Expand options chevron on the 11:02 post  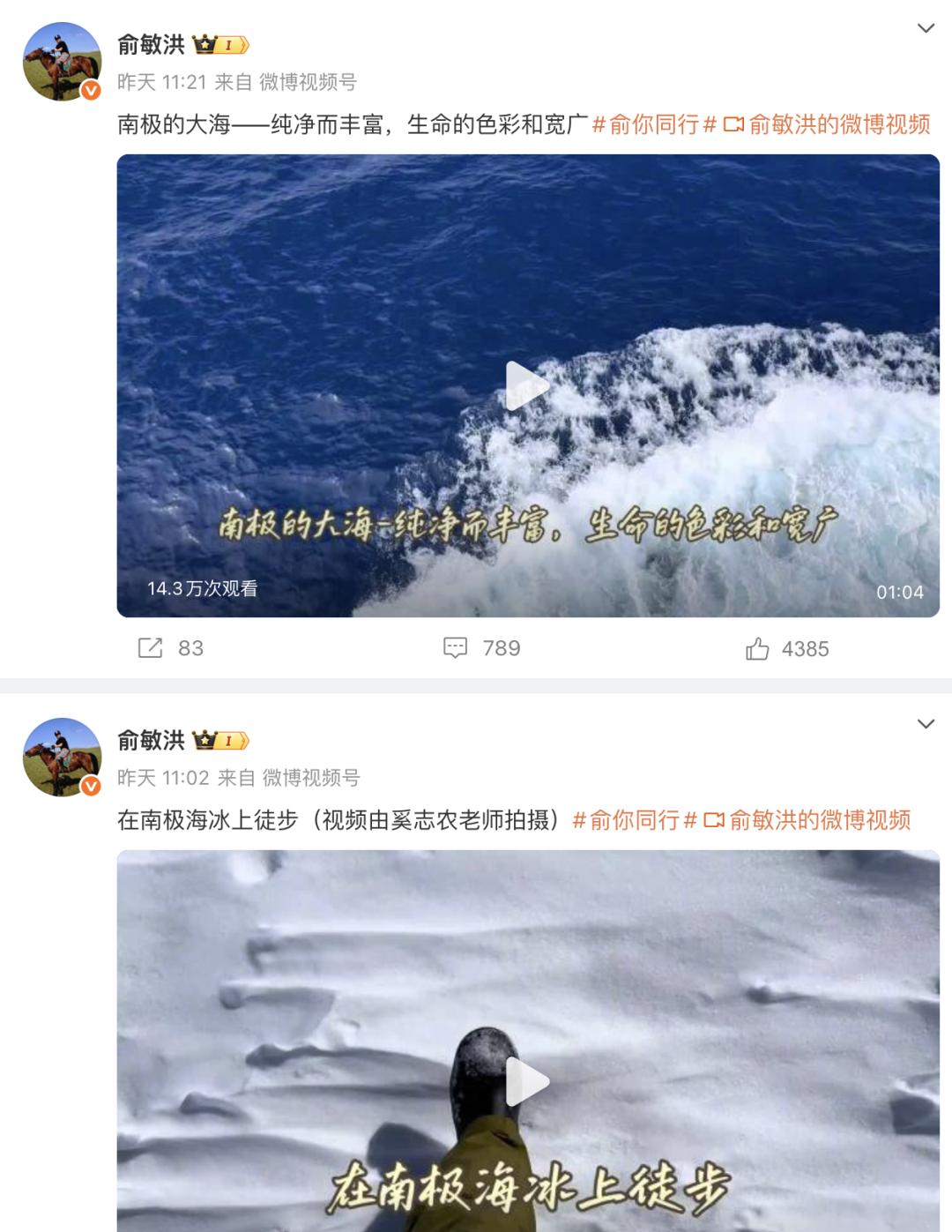[x=926, y=724]
